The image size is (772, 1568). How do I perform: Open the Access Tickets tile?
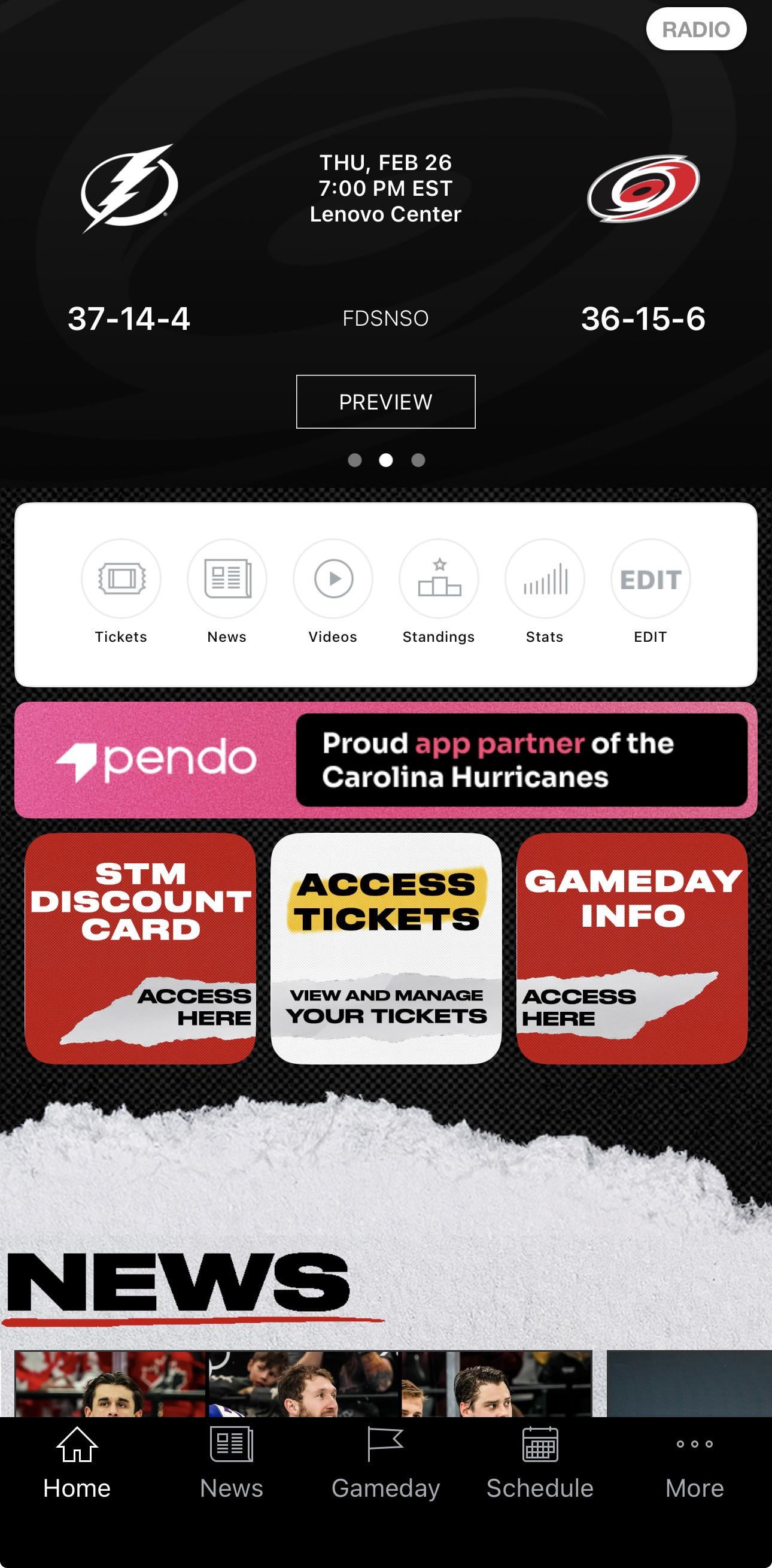click(x=385, y=948)
